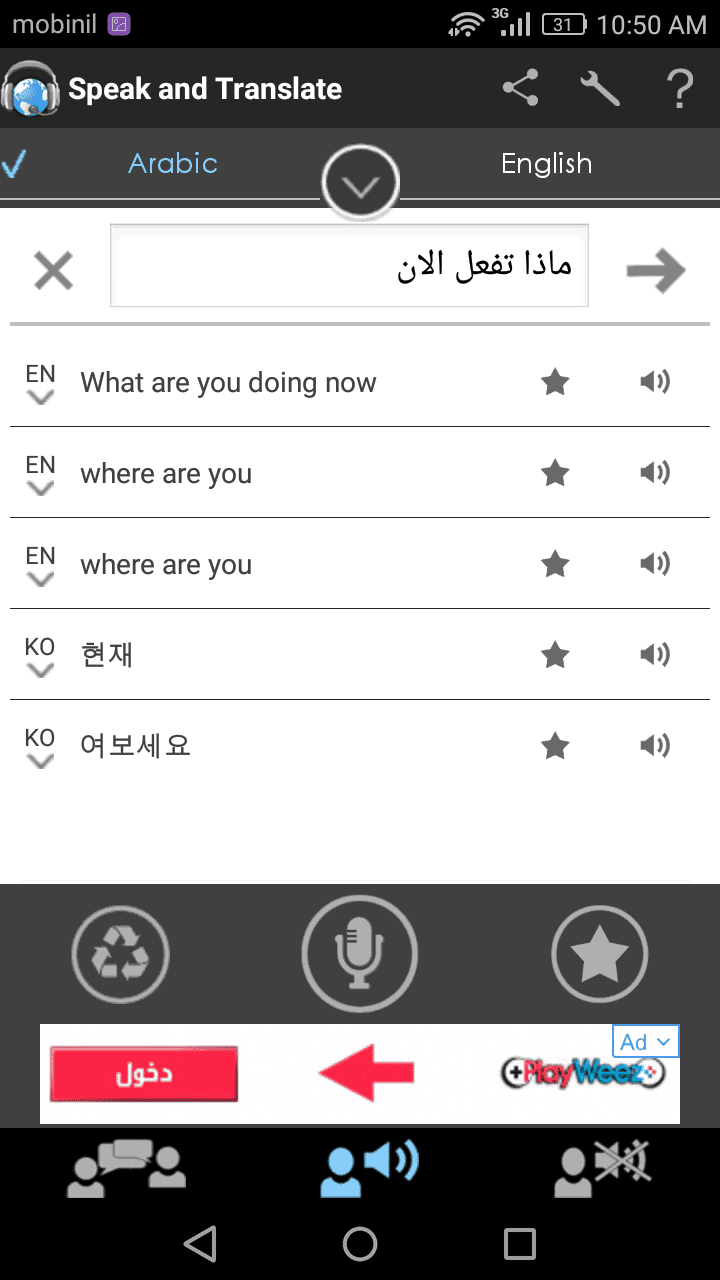Play audio for "현재"

(x=655, y=655)
